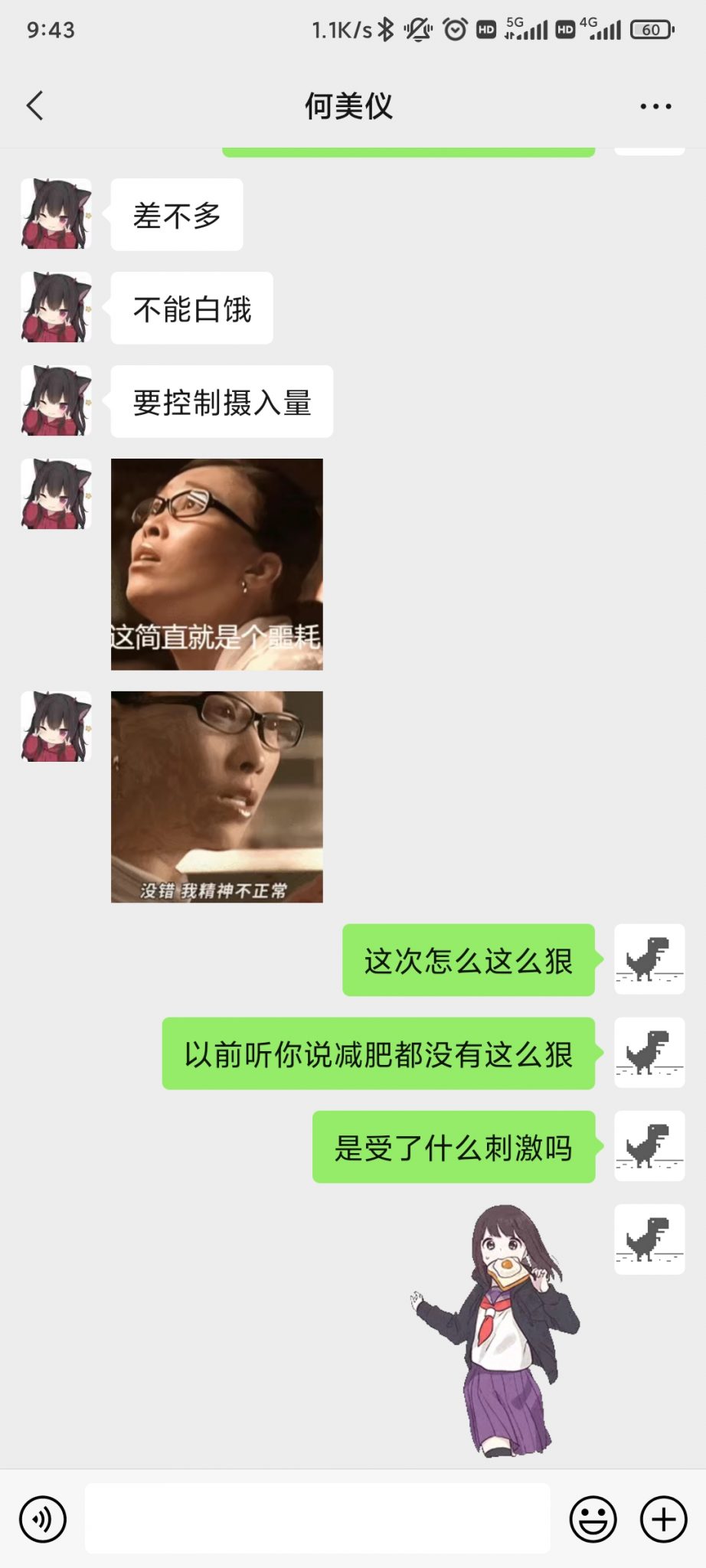
Task: View the dinosaur avatar beside 这次怎么这么狠
Action: click(649, 959)
